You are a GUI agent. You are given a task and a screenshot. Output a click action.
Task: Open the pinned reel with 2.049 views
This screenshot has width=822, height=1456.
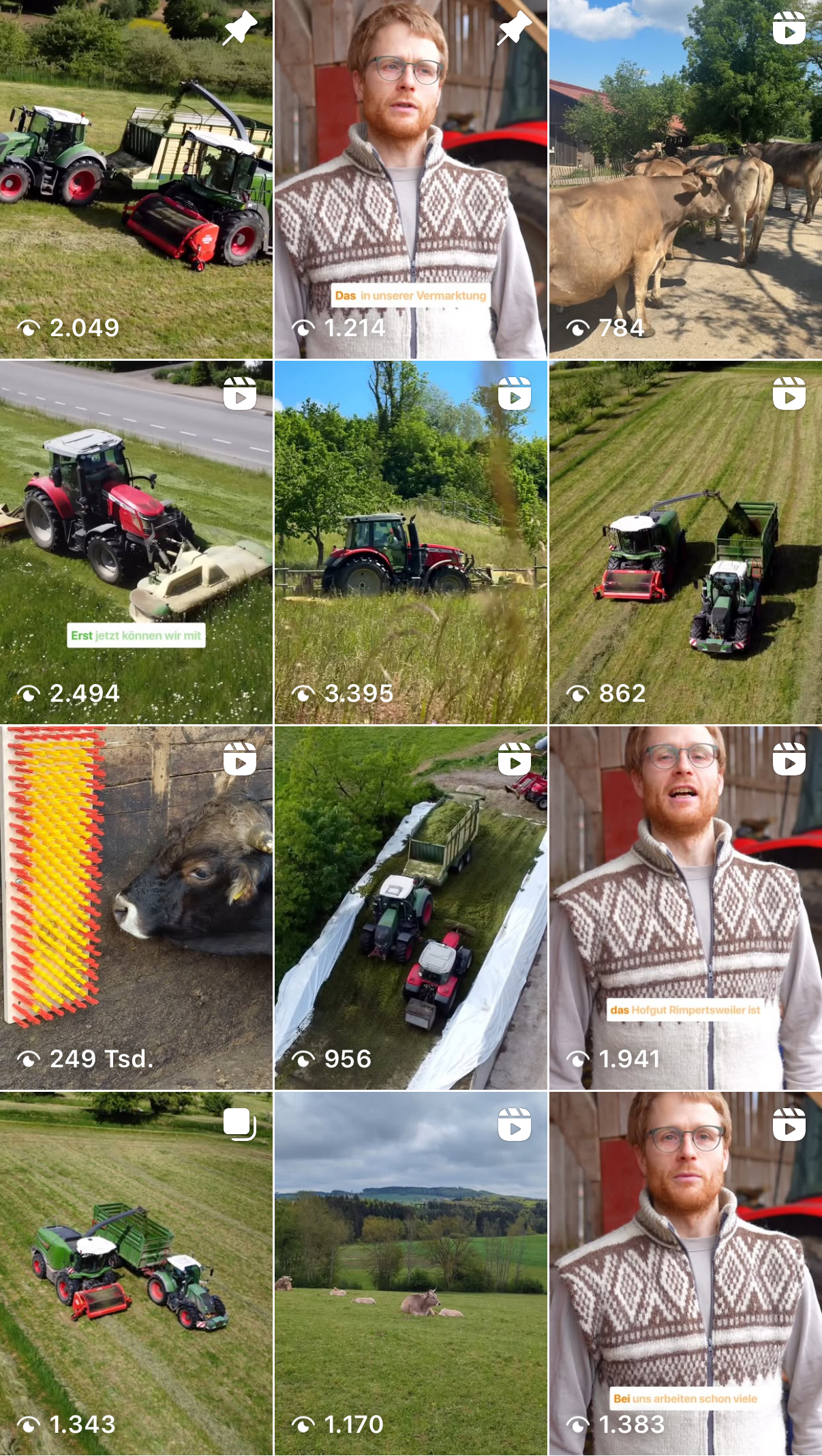coord(136,179)
